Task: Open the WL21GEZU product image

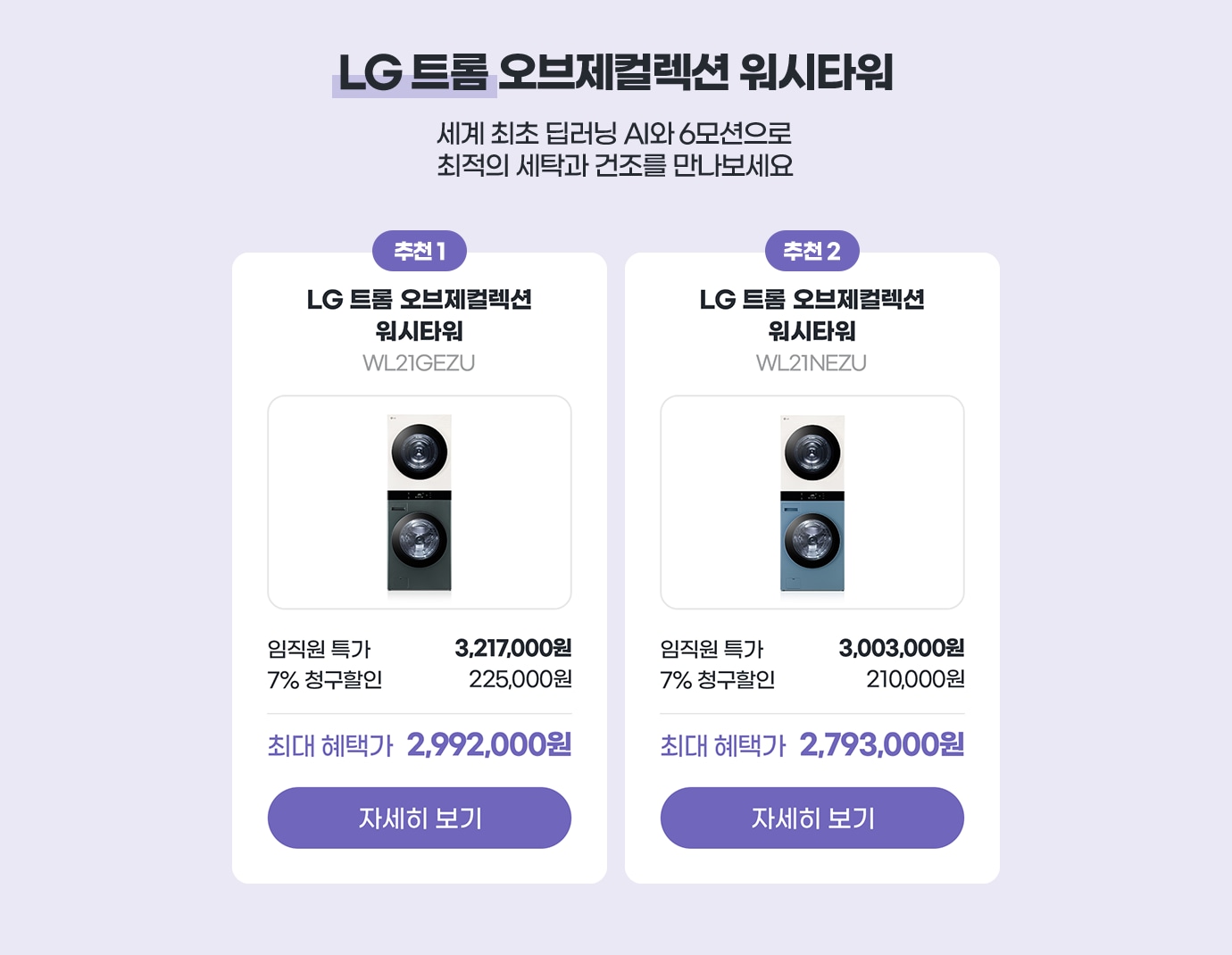Action: pos(419,502)
